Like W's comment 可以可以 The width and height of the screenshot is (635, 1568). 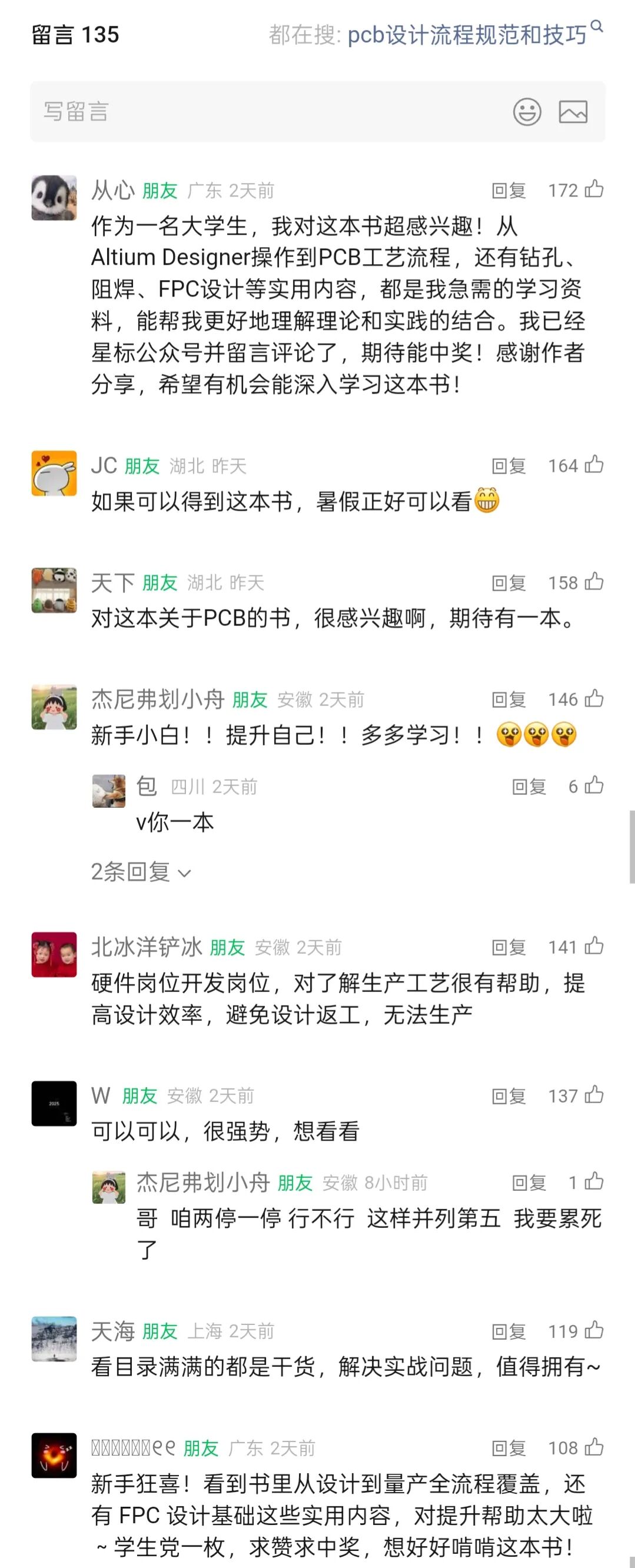(594, 1096)
